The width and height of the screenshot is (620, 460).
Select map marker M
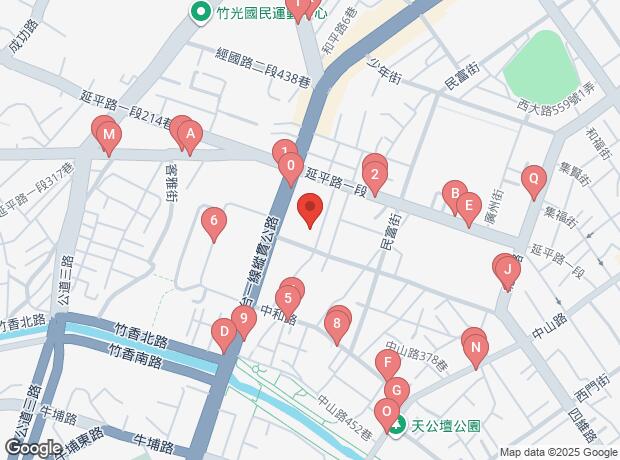[110, 135]
